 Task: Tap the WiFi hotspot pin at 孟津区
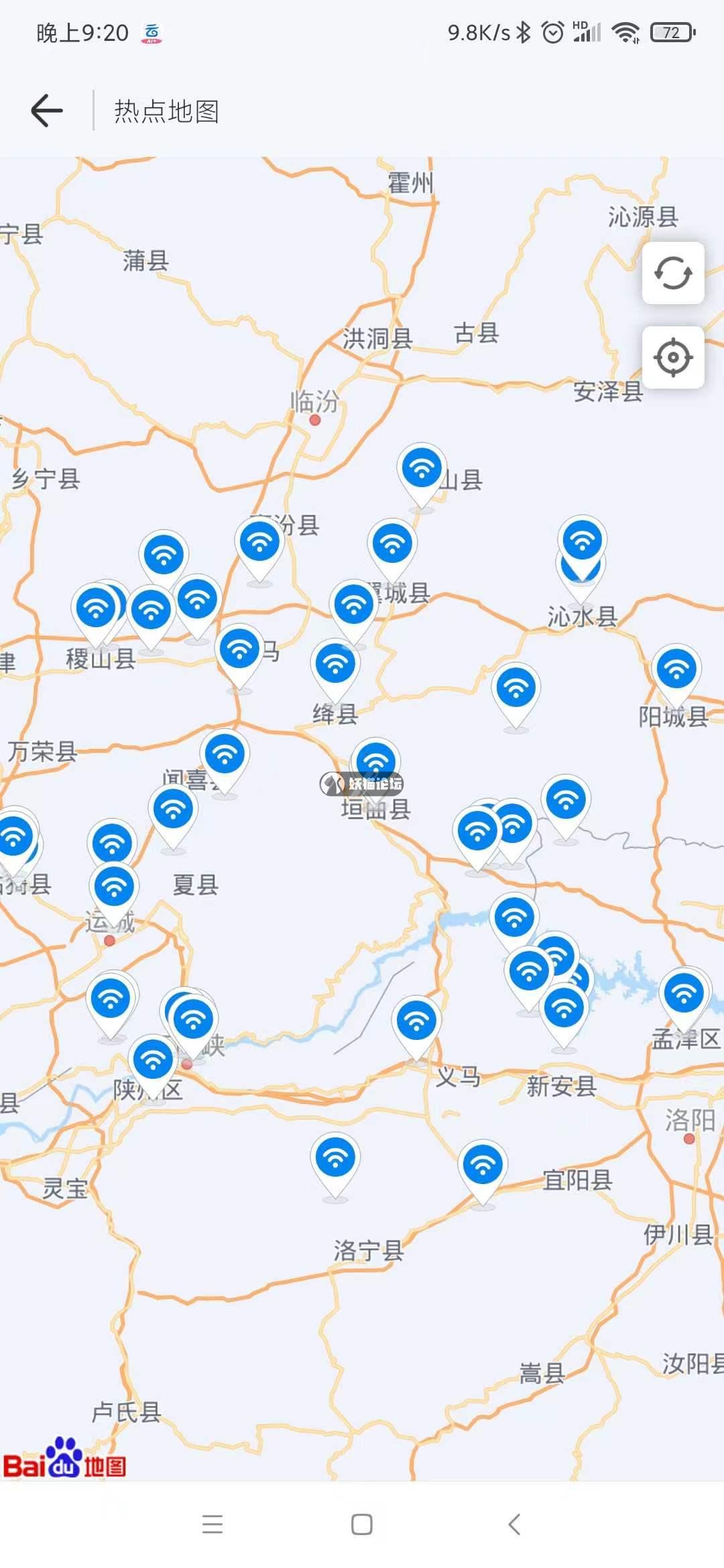(x=684, y=992)
